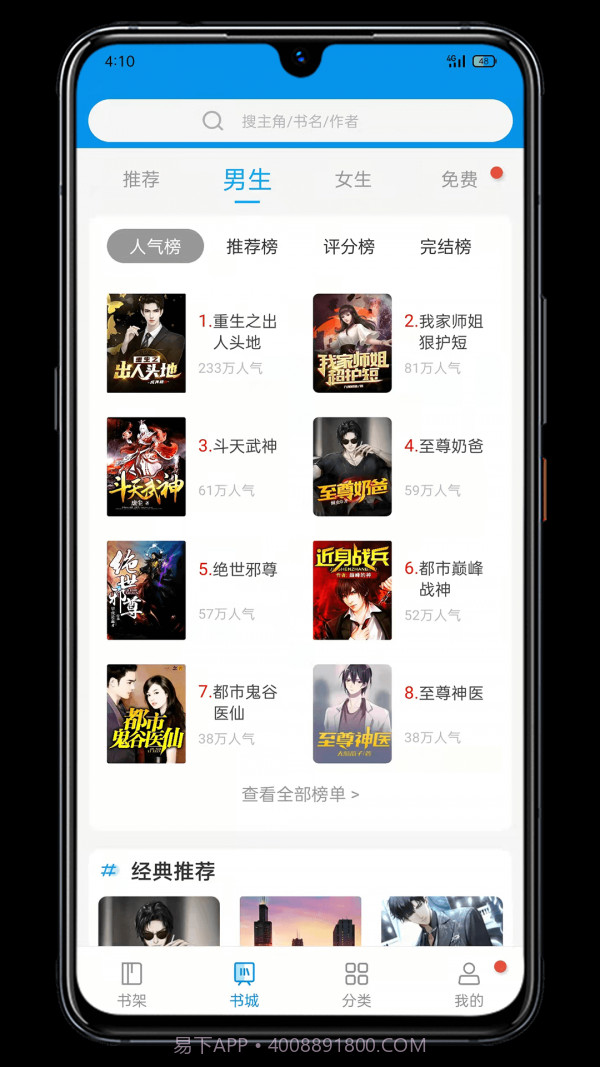Go to the 书架 bottom tab
This screenshot has width=600, height=1067.
[x=132, y=984]
